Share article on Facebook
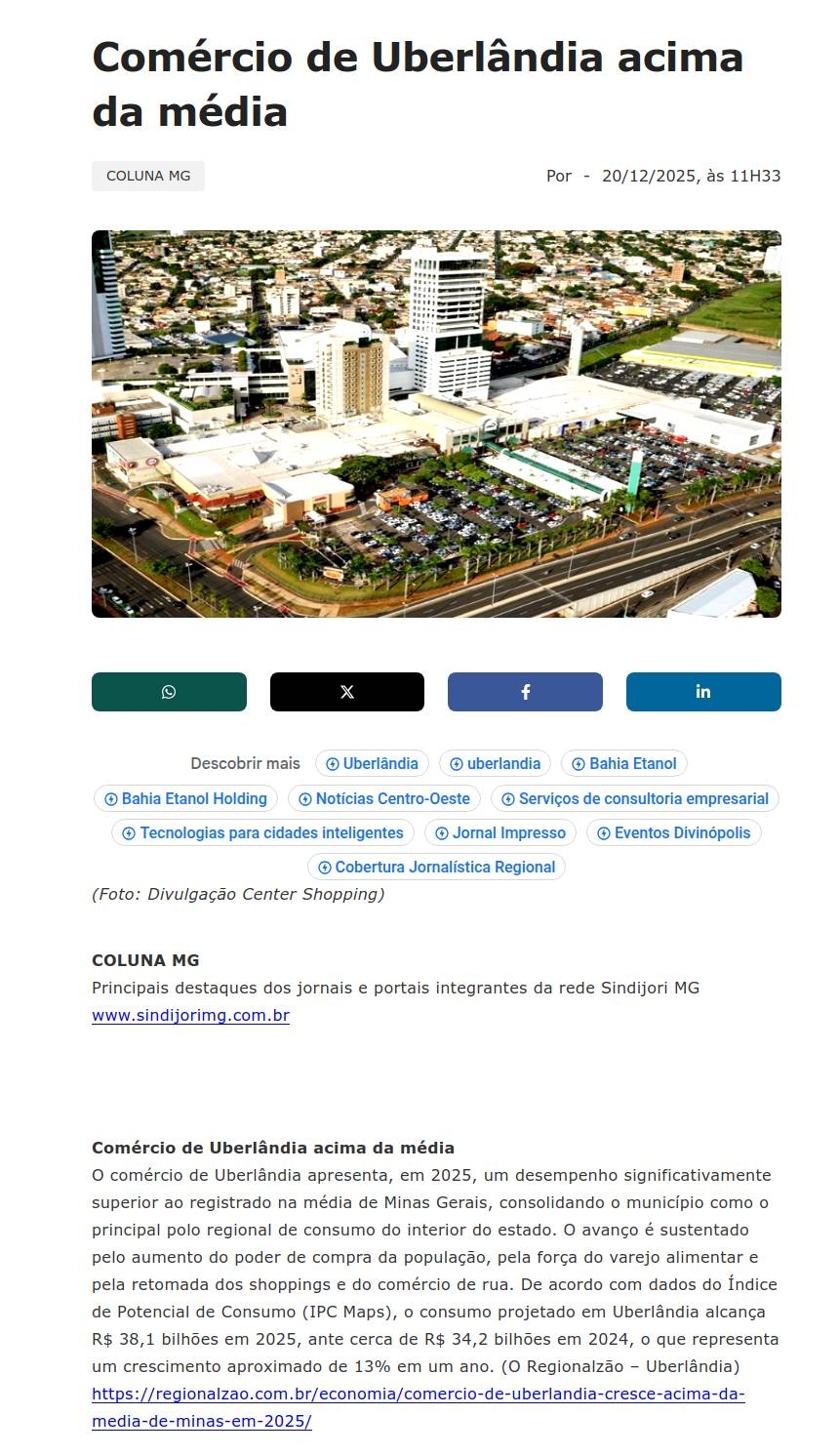 (x=525, y=692)
